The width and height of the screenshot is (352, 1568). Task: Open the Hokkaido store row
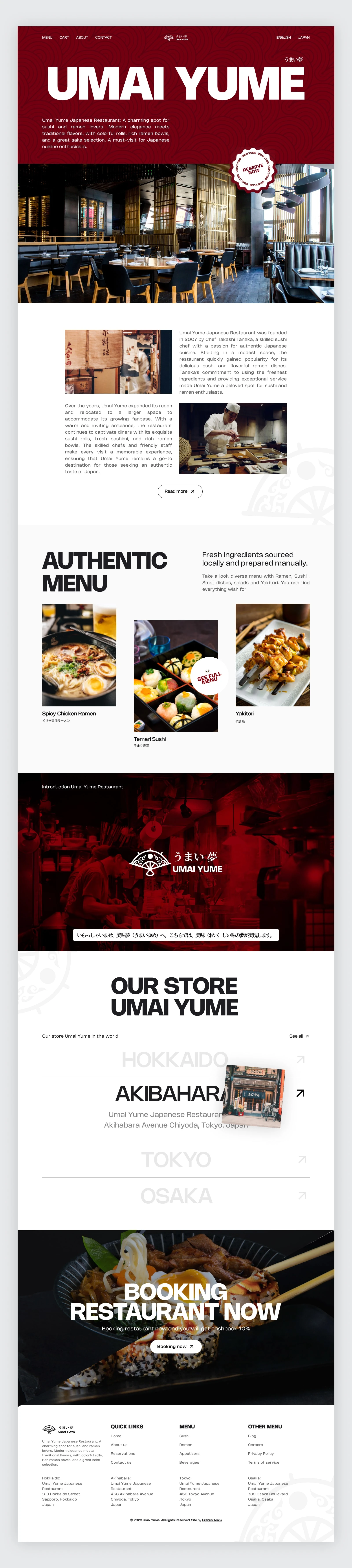pyautogui.click(x=175, y=1060)
